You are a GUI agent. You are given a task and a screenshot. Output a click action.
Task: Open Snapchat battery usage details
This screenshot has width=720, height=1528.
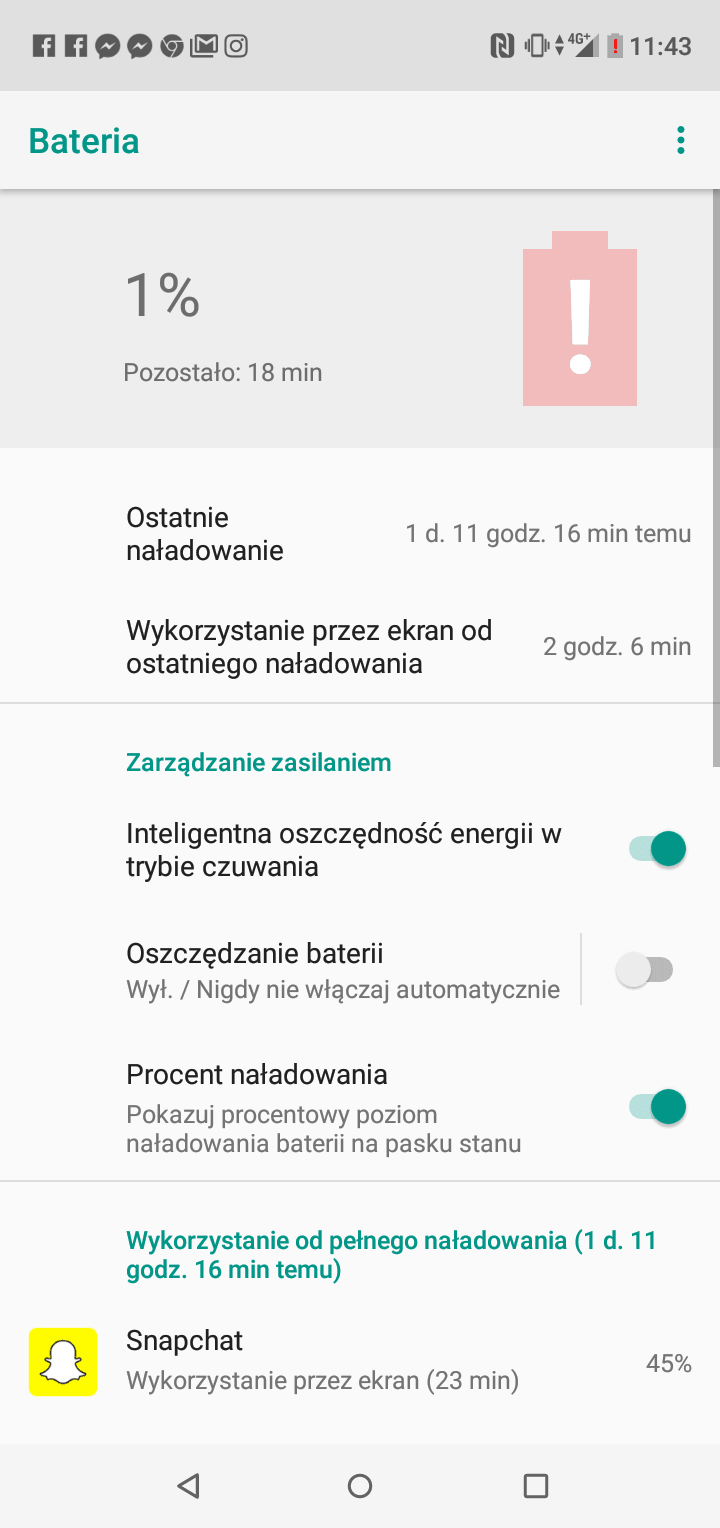(x=360, y=1362)
